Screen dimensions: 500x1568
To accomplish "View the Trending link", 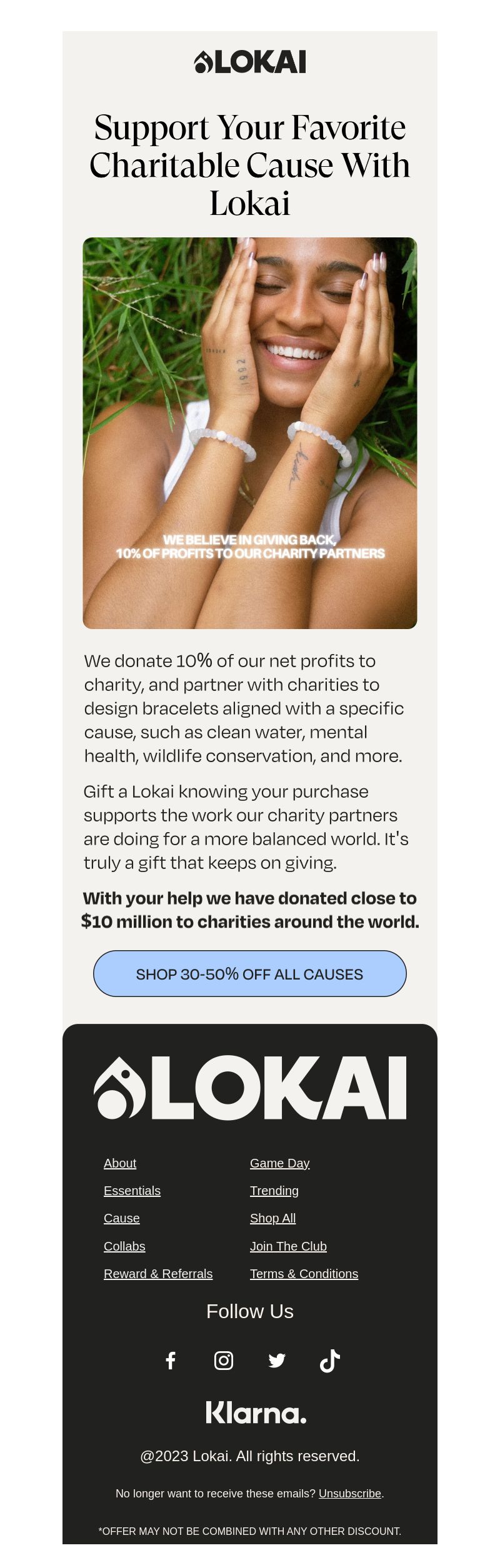I will [x=274, y=1191].
